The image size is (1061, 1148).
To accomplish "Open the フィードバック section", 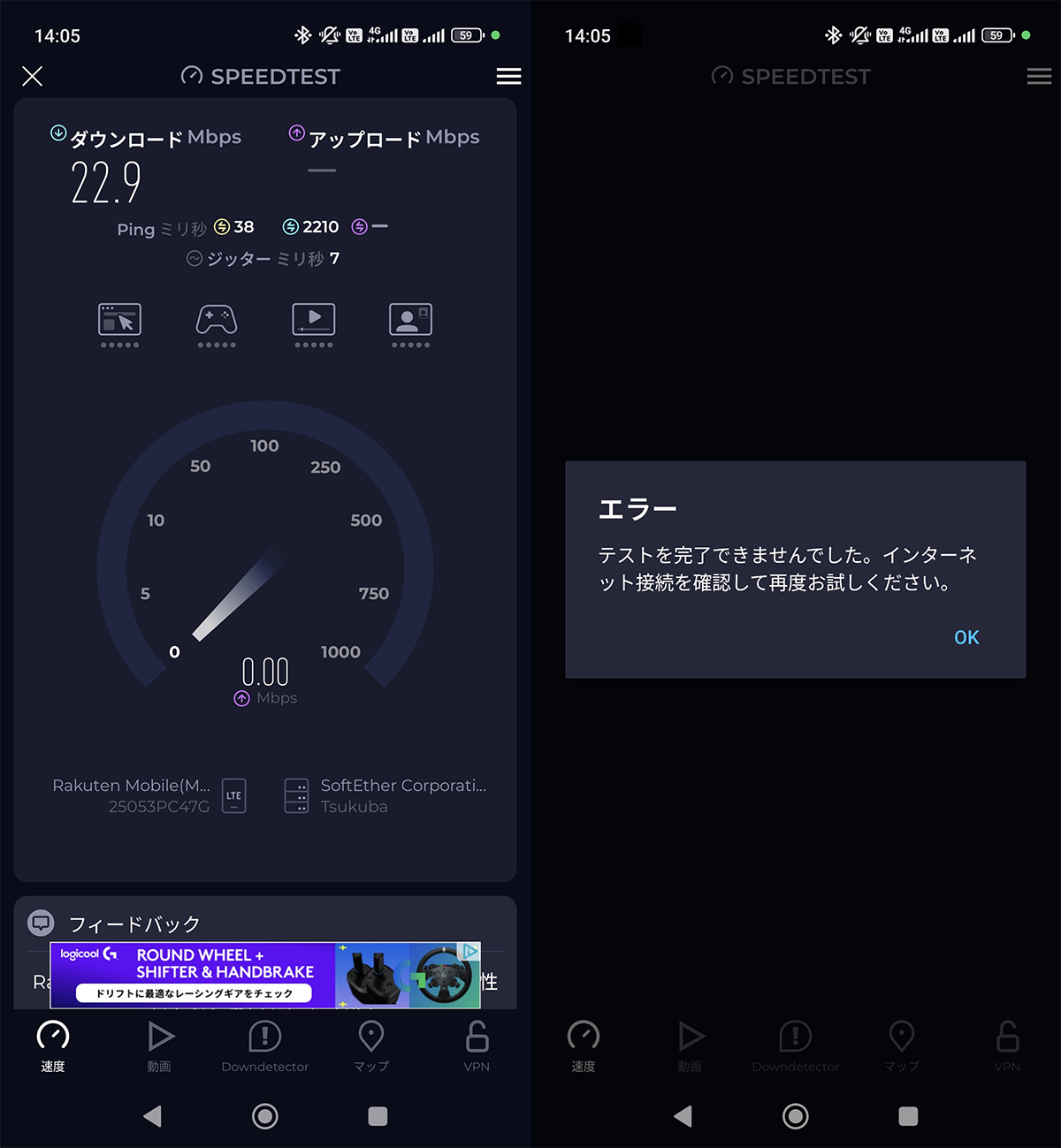I will click(134, 924).
